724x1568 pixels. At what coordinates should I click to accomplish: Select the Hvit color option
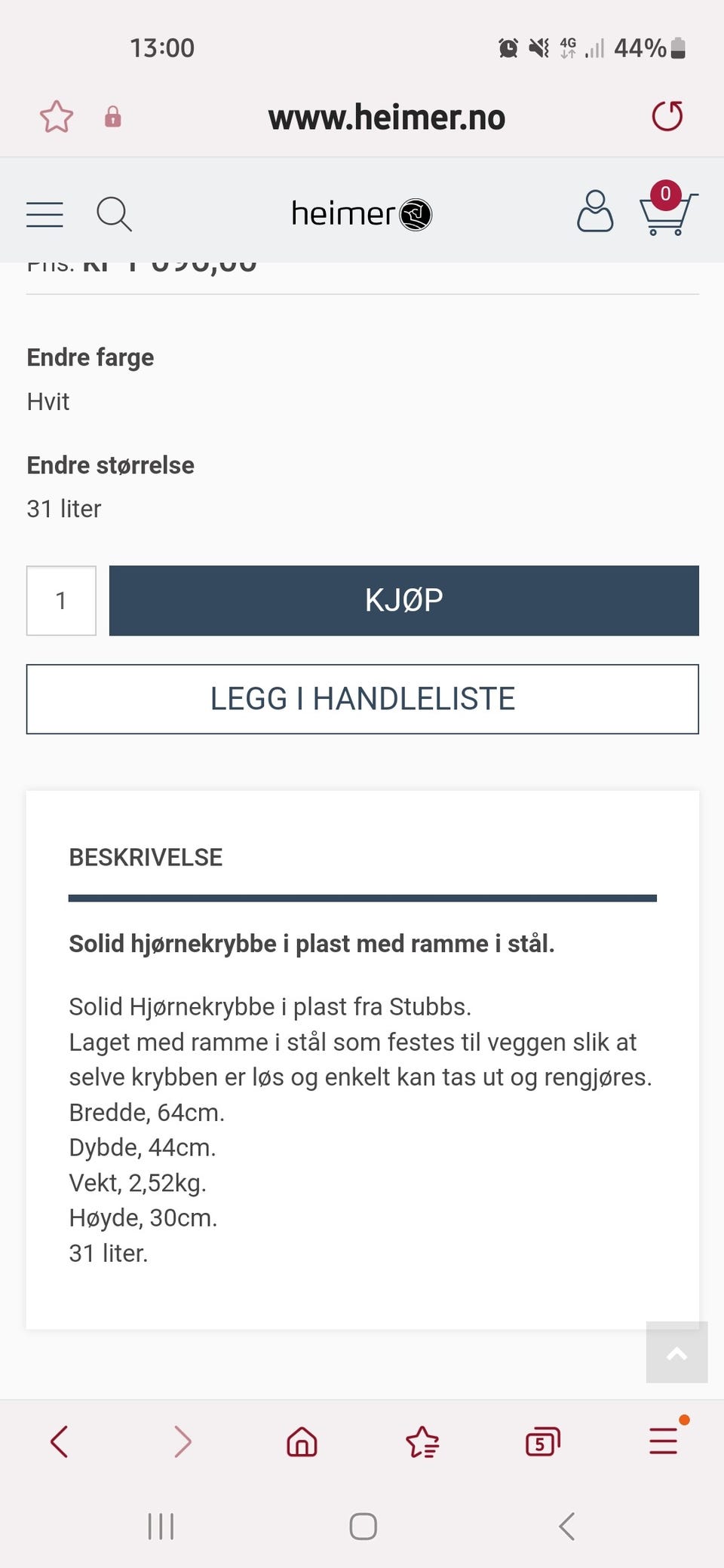click(48, 401)
